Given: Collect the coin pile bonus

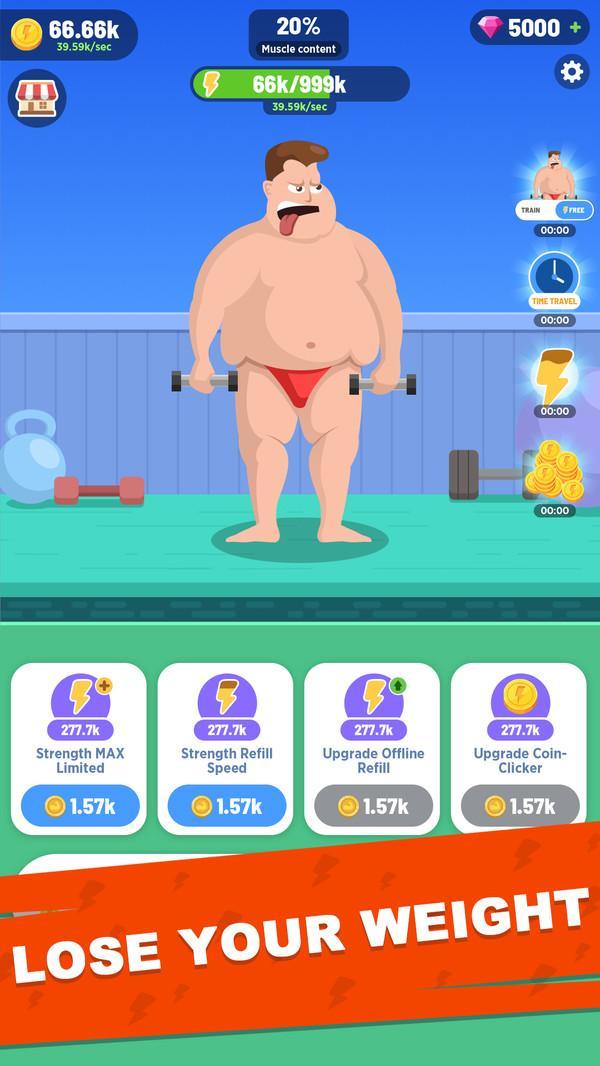Looking at the screenshot, I should (554, 470).
